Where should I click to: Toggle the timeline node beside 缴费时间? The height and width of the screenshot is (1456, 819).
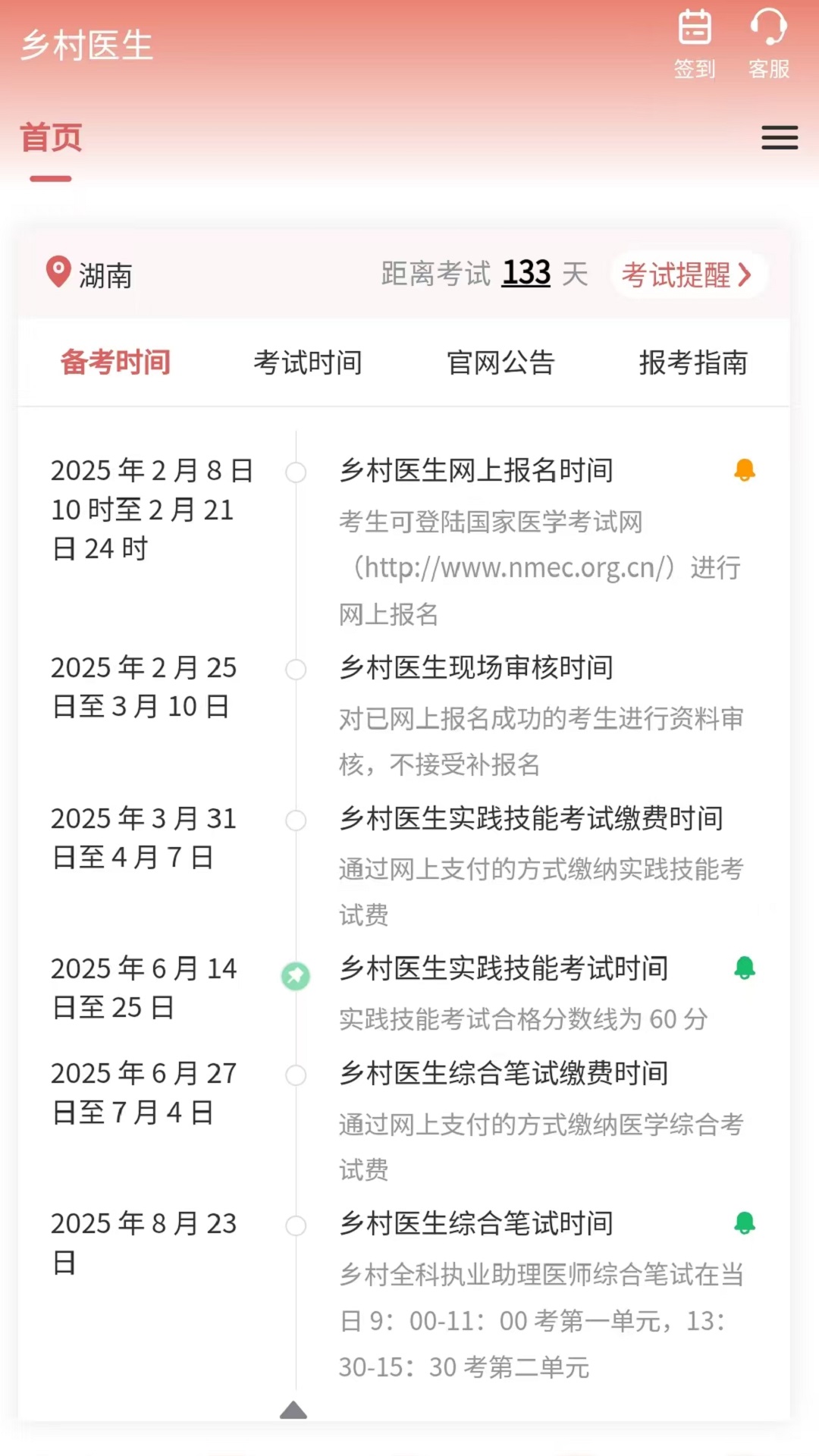[296, 820]
